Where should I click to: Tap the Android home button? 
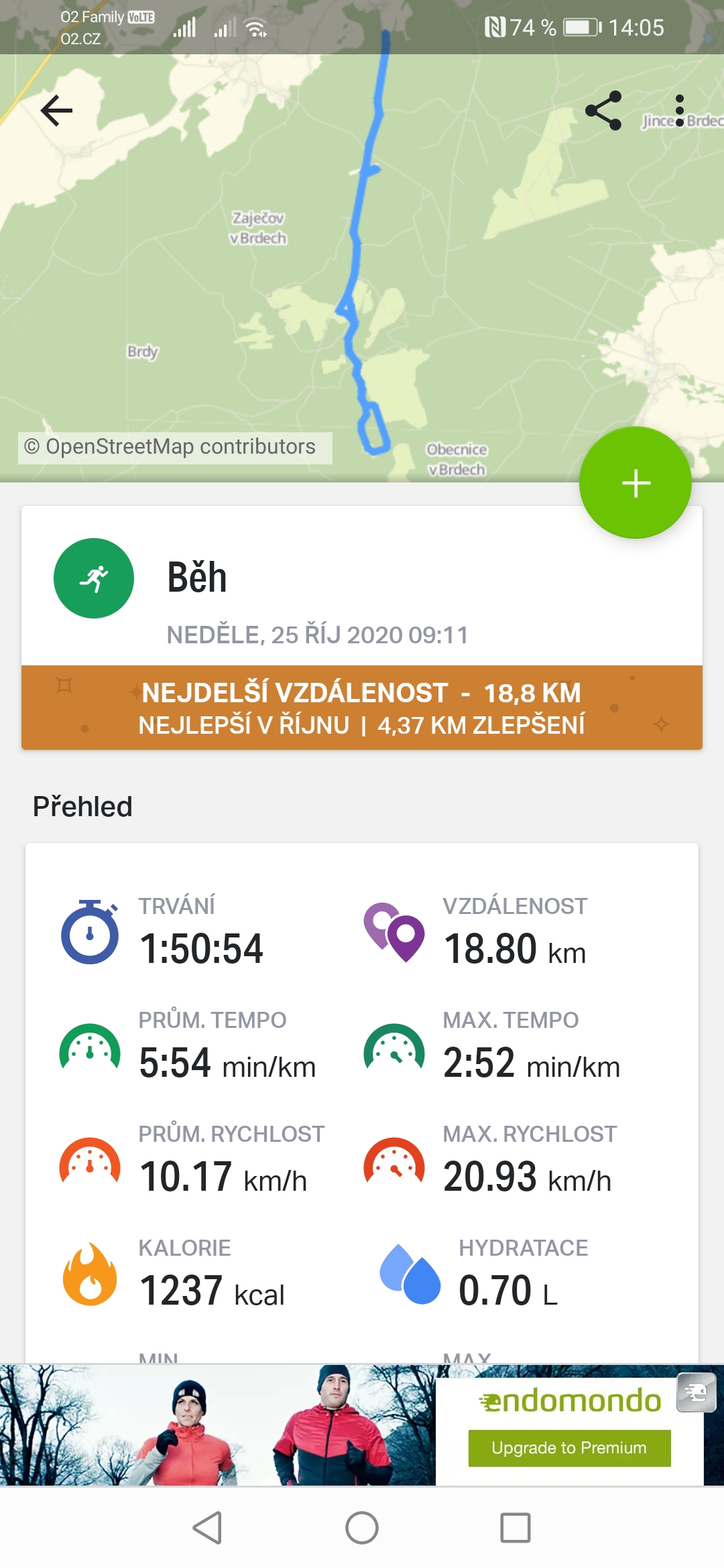point(362,1528)
